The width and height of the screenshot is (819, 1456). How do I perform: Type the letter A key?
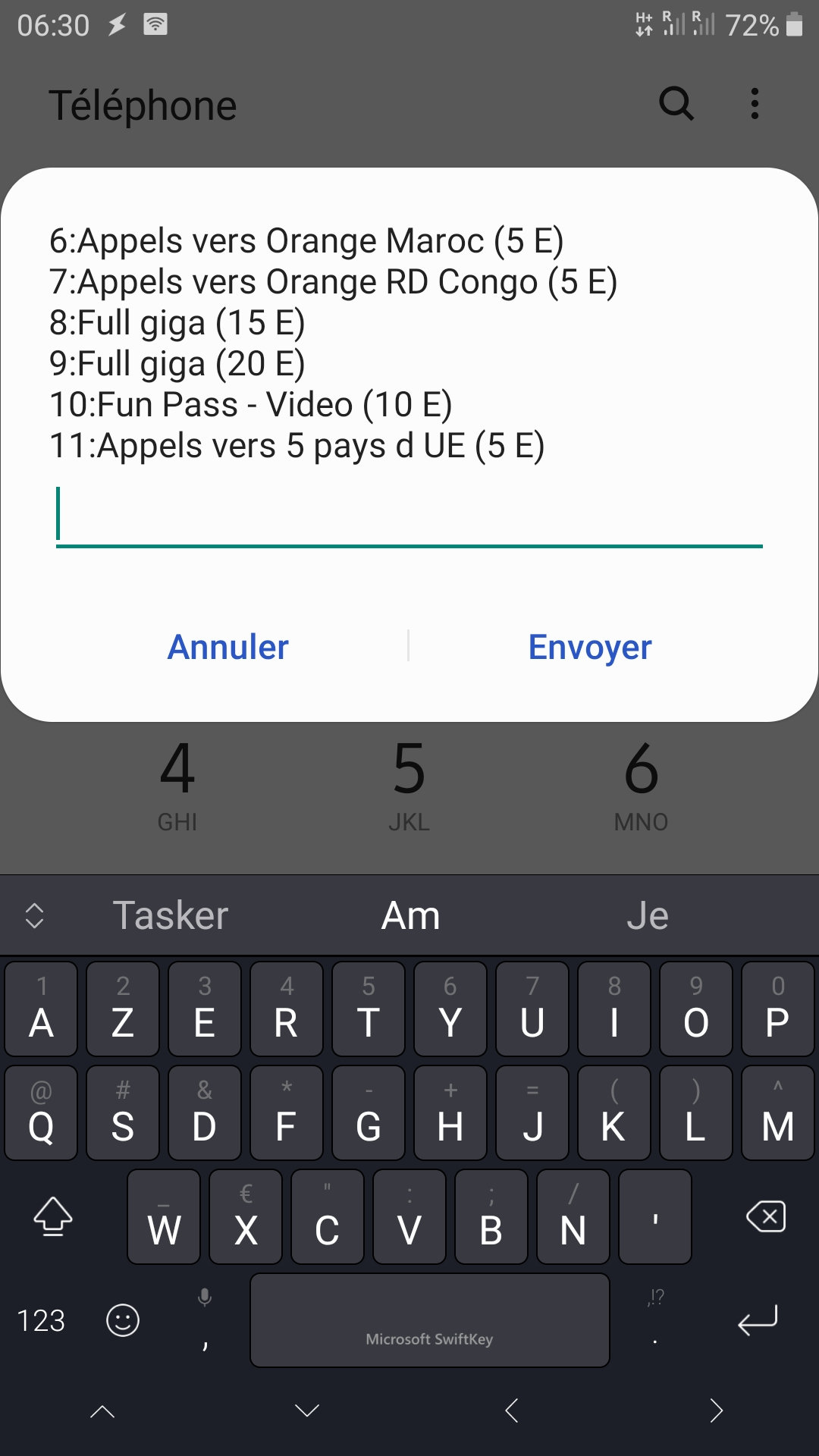[x=41, y=1010]
